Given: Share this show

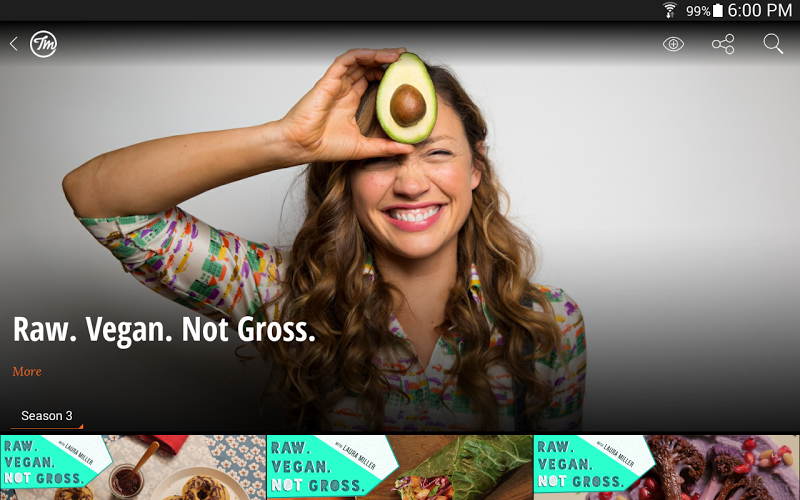Looking at the screenshot, I should pos(723,44).
